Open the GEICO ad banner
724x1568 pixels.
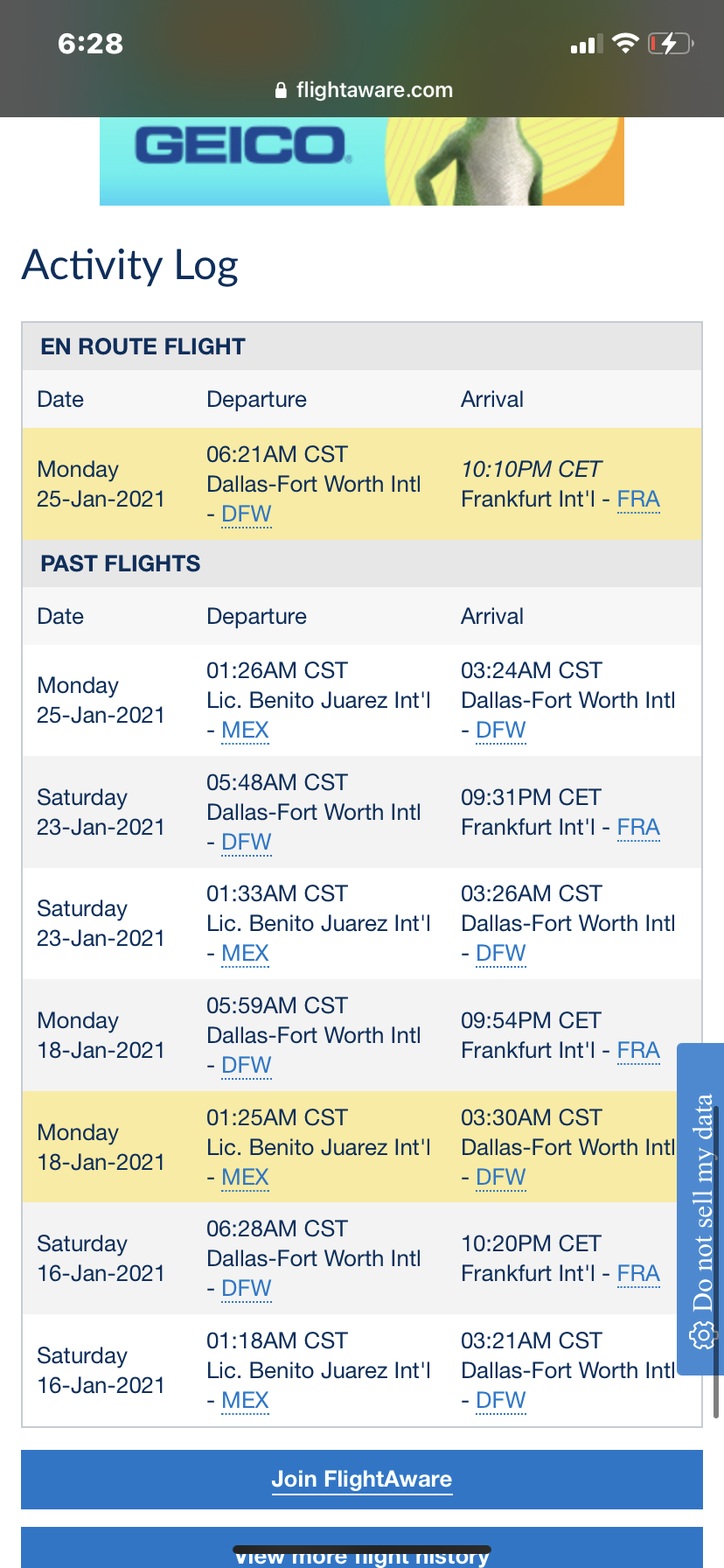[x=362, y=162]
